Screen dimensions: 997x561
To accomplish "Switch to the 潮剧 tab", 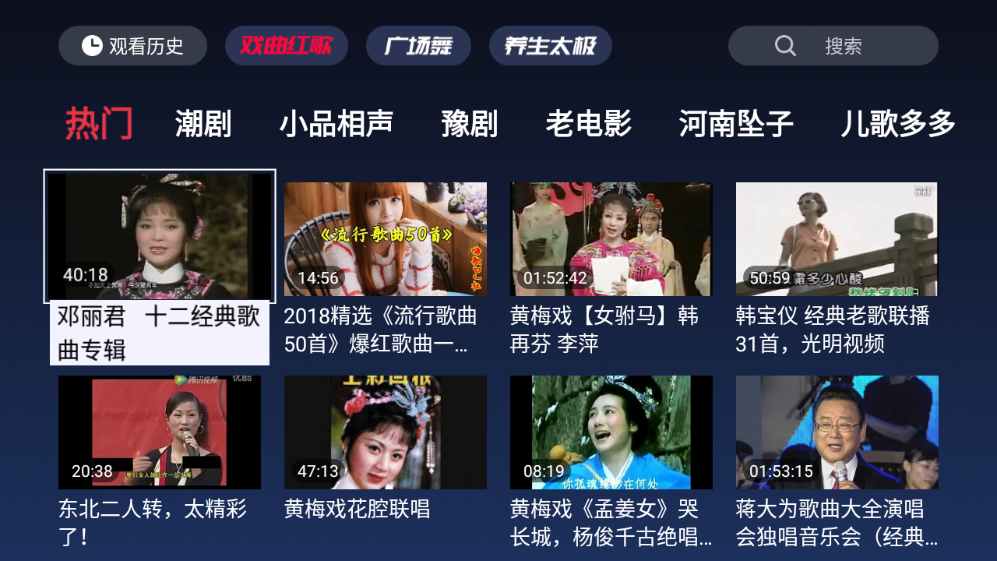I will [x=203, y=124].
